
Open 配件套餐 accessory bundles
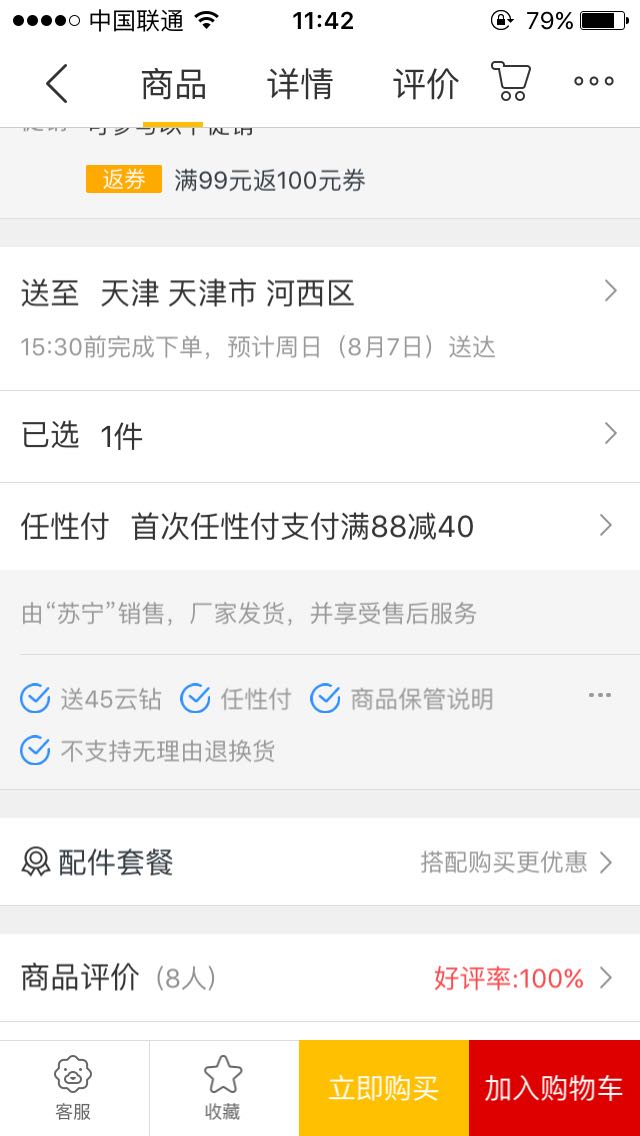(x=320, y=862)
